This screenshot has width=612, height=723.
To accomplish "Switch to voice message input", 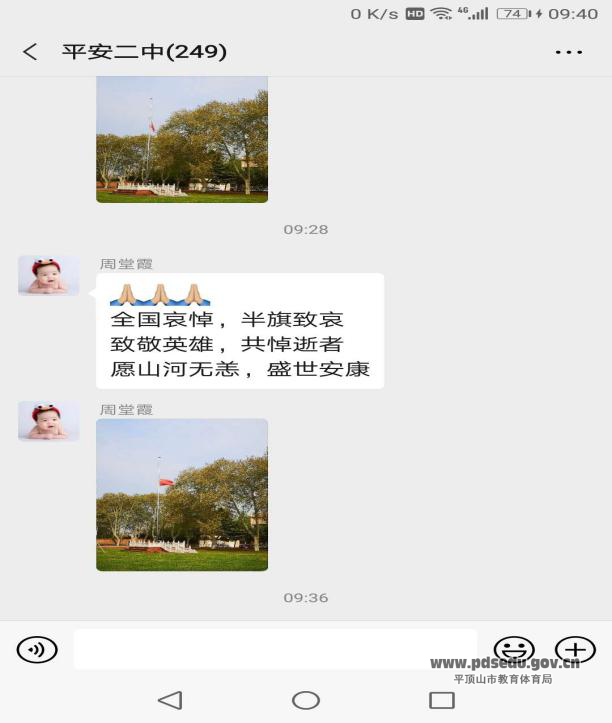I will click(37, 650).
